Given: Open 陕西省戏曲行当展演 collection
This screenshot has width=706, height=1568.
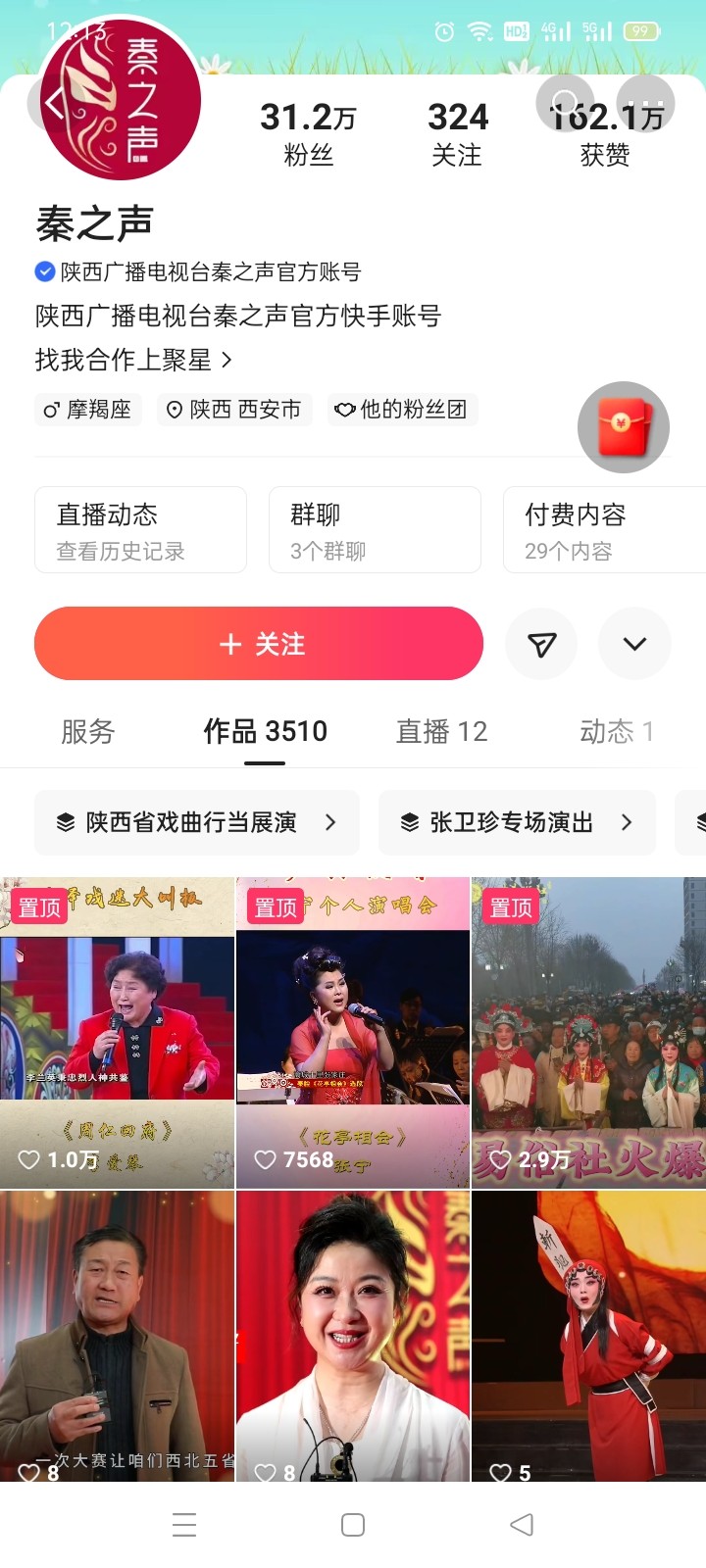Looking at the screenshot, I should (x=196, y=822).
